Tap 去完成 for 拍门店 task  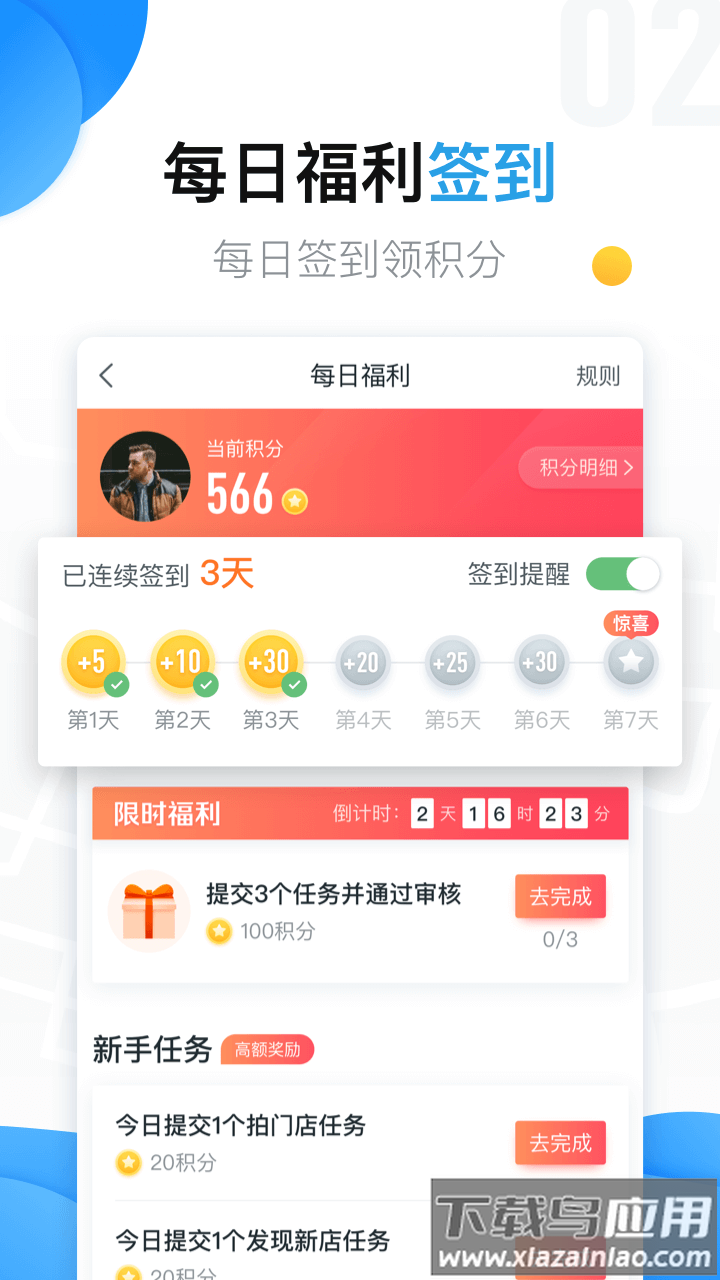coord(560,1143)
